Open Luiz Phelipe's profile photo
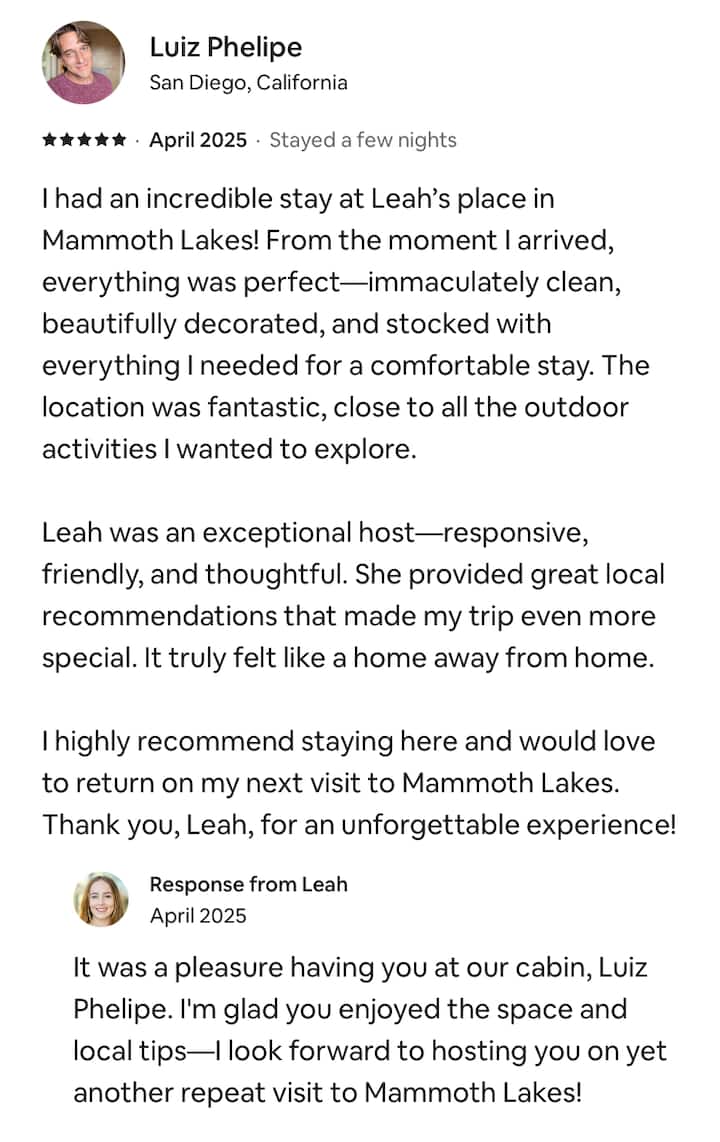The height and width of the screenshot is (1142, 720). [x=83, y=63]
